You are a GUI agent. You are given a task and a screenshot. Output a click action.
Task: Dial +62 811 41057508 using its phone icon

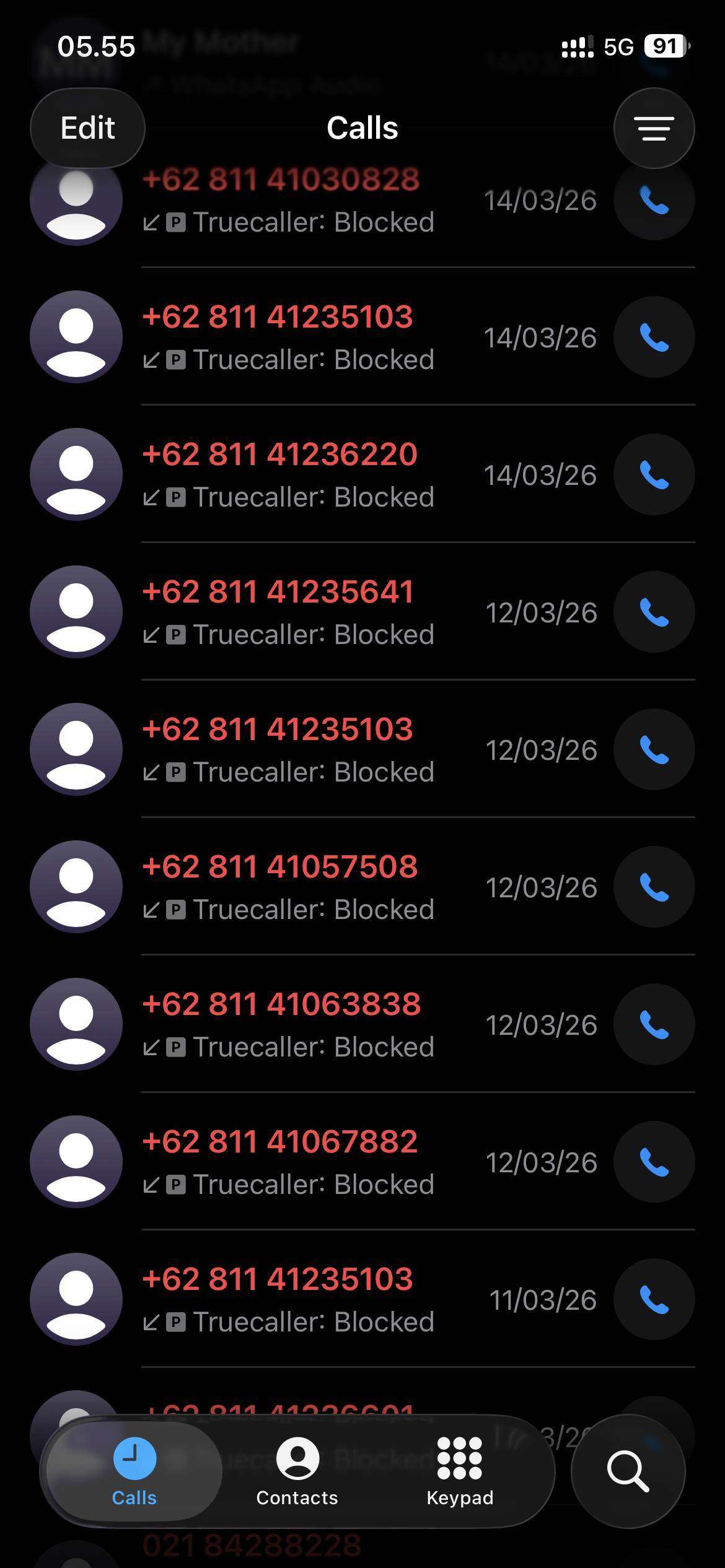pyautogui.click(x=654, y=887)
